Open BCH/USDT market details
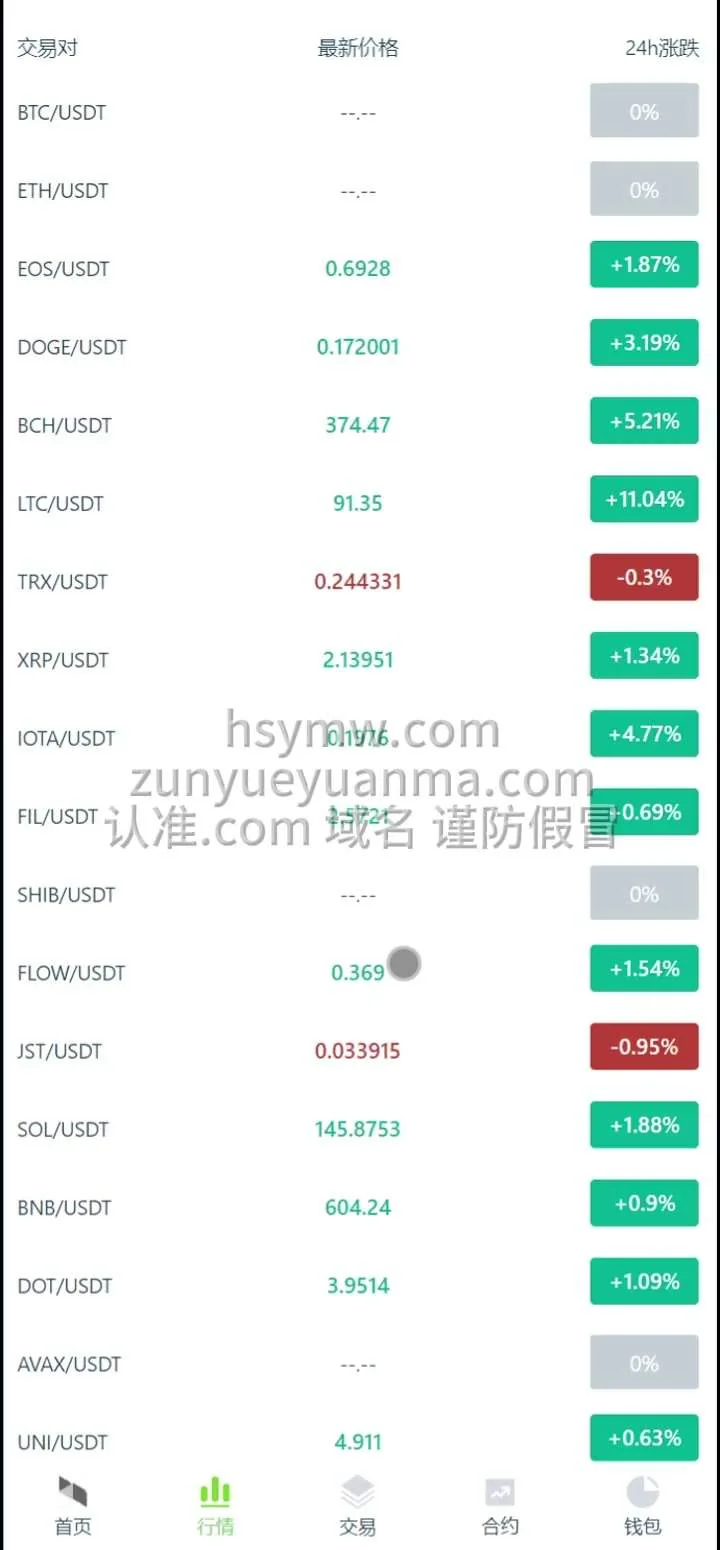 point(64,425)
